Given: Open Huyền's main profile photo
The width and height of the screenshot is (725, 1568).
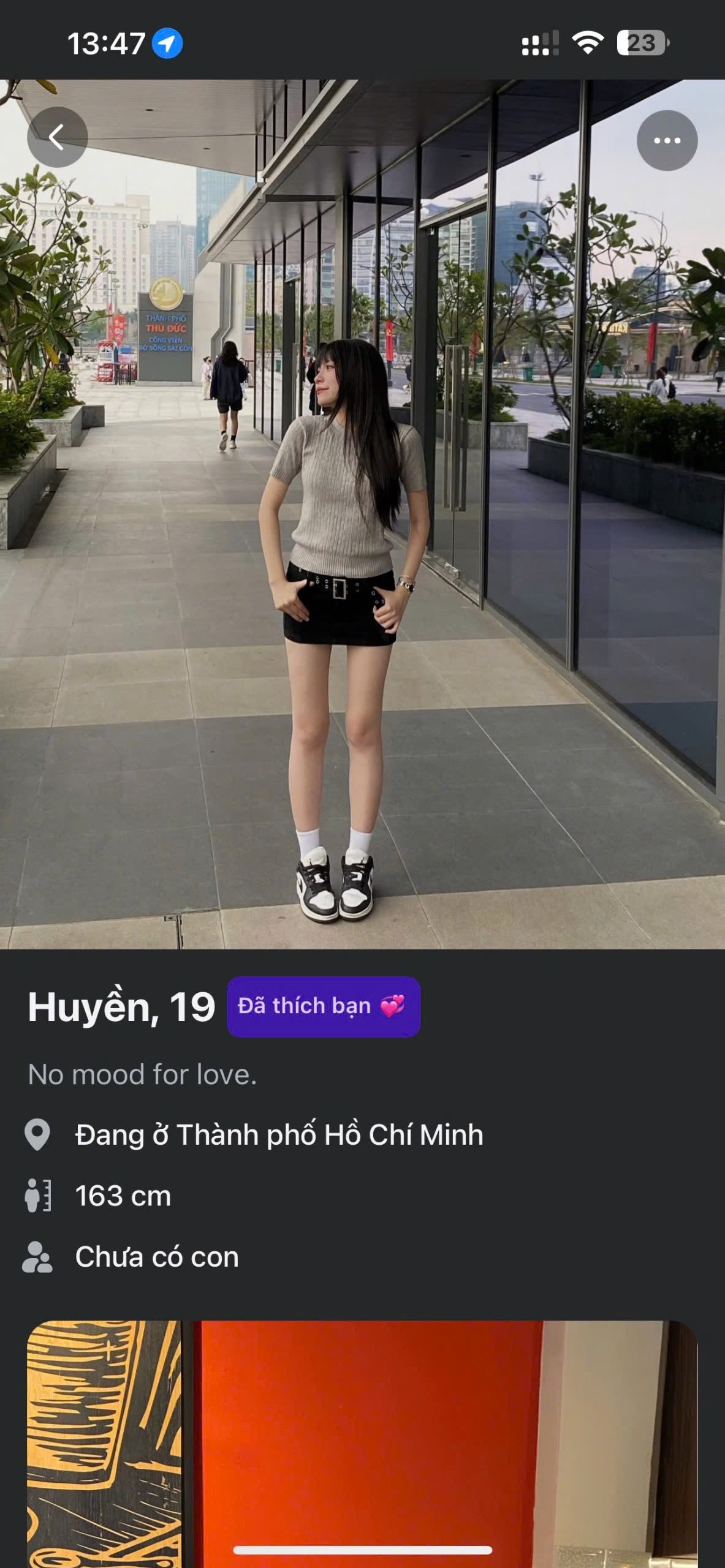Looking at the screenshot, I should click(x=362, y=514).
